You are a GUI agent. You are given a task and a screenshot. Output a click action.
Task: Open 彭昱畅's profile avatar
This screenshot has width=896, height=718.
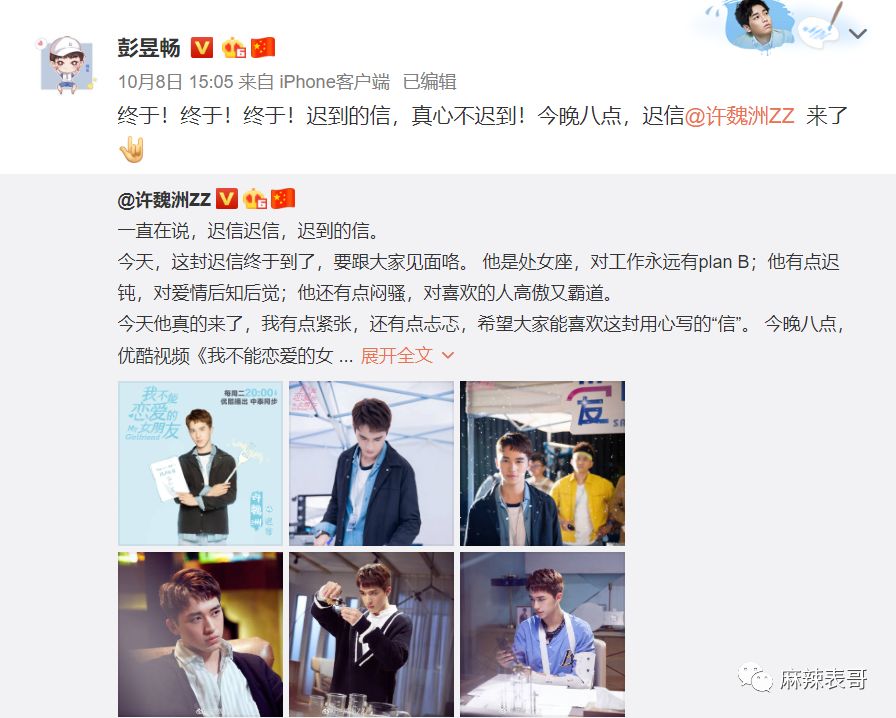click(x=67, y=64)
